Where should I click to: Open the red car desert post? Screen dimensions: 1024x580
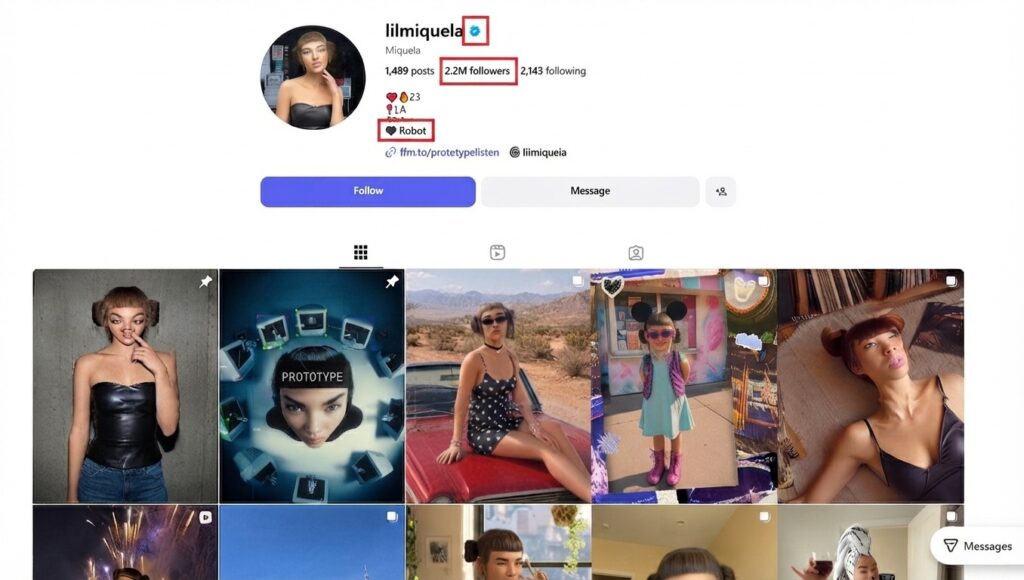point(498,386)
